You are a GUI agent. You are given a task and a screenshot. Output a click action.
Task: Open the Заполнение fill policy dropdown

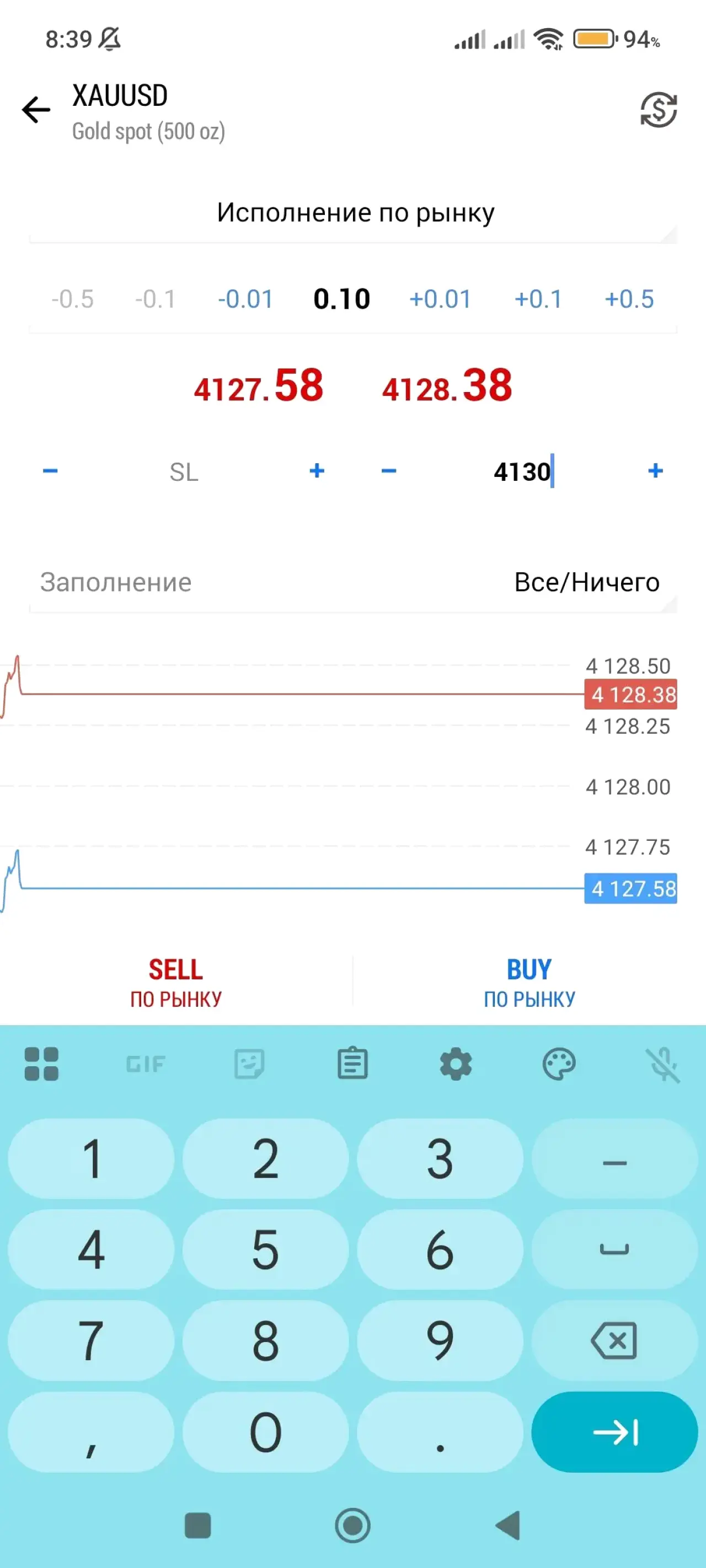[354, 583]
